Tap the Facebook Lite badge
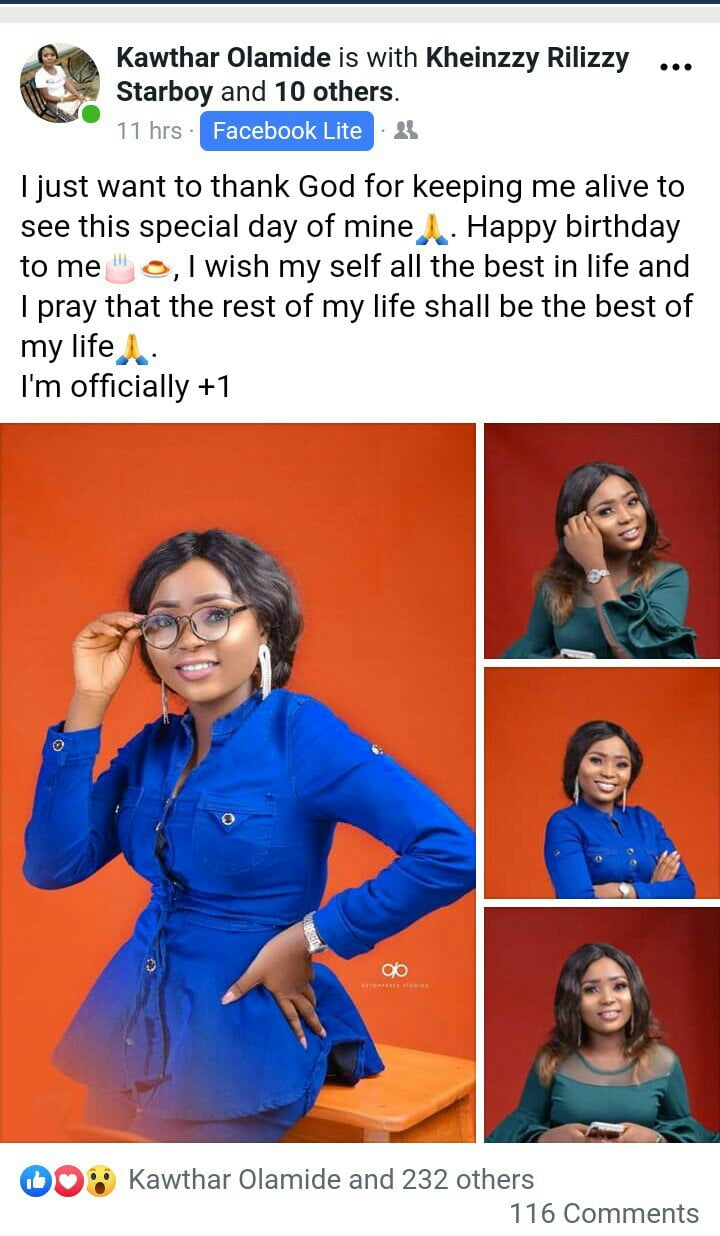Image resolution: width=720 pixels, height=1236 pixels. point(287,131)
